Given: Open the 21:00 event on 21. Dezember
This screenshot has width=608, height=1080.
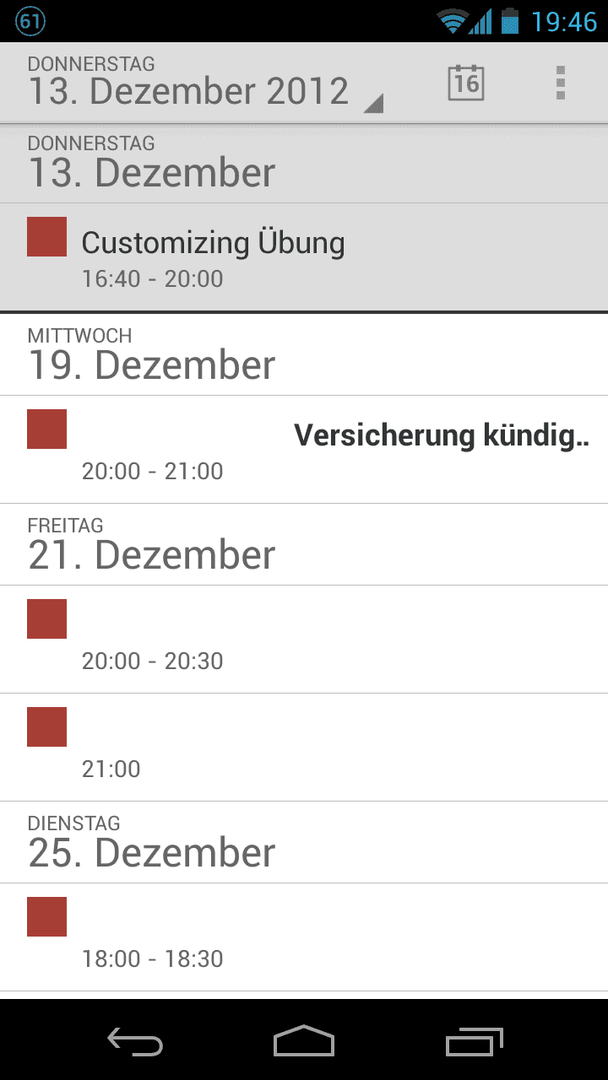Looking at the screenshot, I should coord(304,747).
